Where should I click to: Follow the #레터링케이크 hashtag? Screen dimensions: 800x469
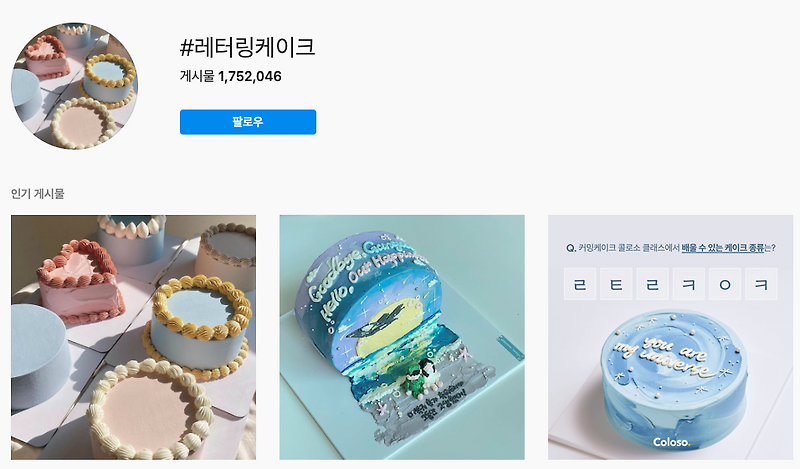click(247, 122)
